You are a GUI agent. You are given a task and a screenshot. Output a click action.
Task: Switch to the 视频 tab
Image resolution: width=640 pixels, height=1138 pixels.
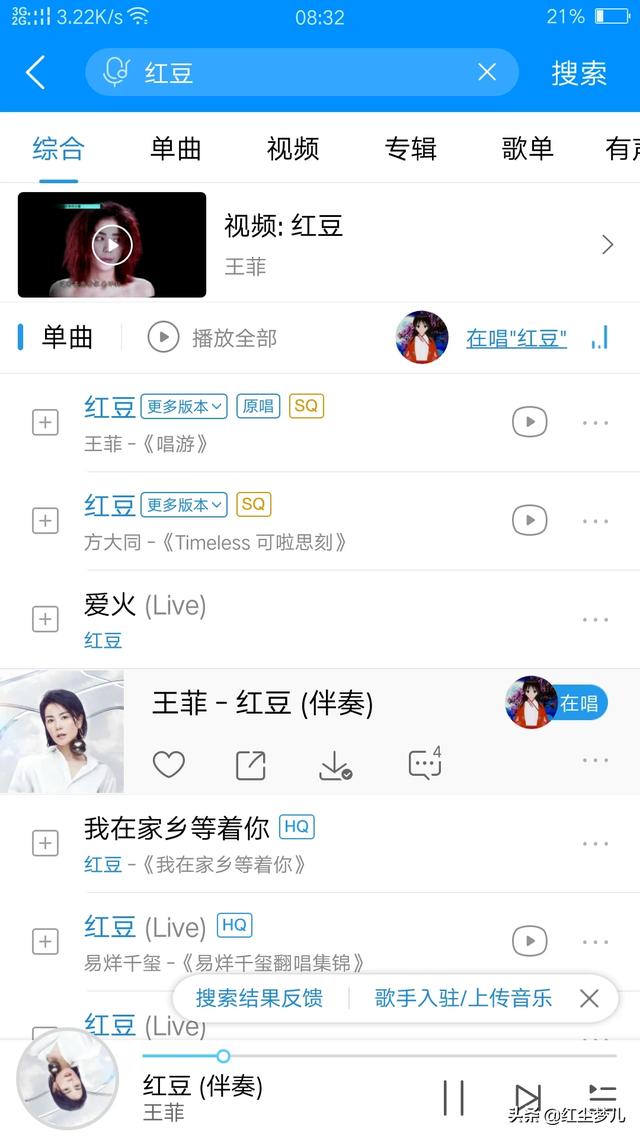[x=293, y=149]
